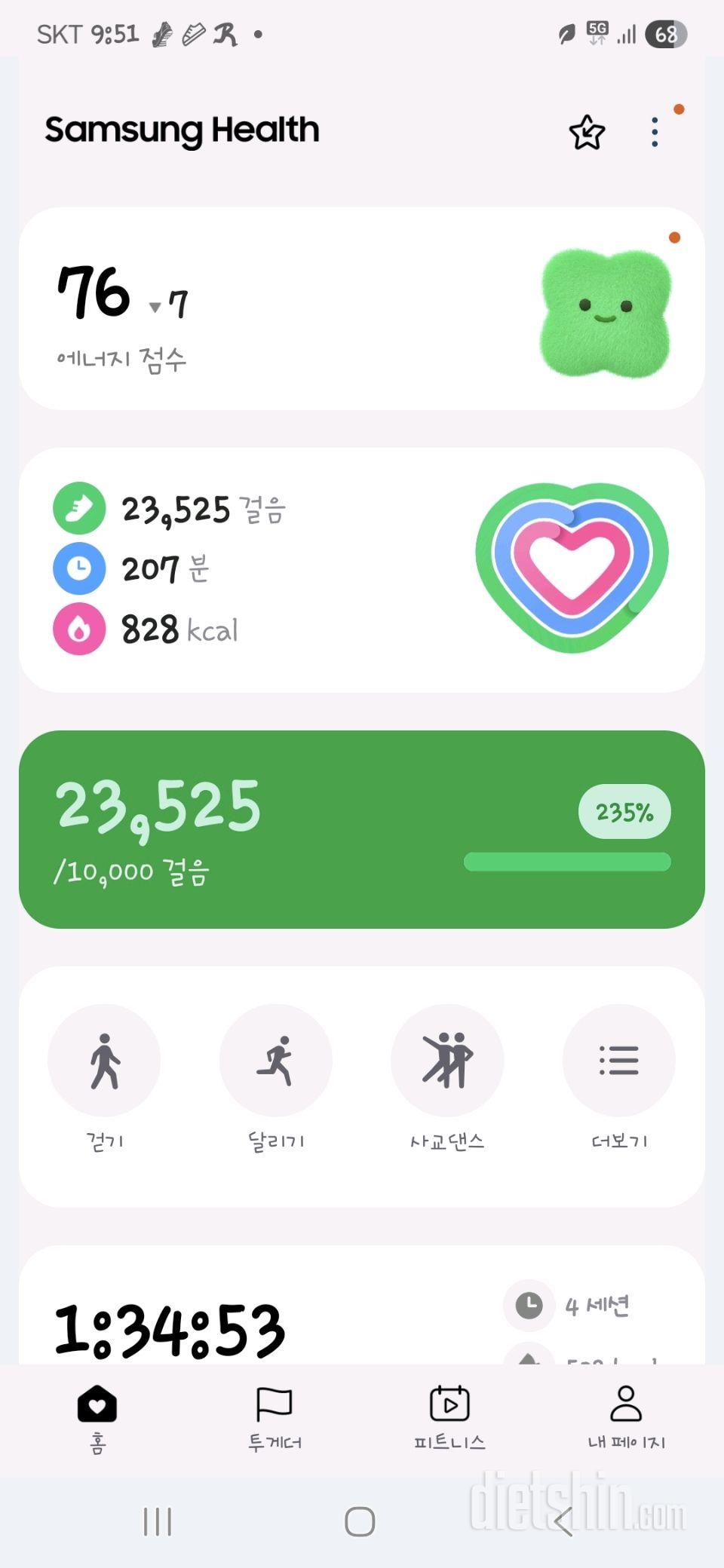Open the green 23,525 steps card

pyautogui.click(x=362, y=829)
